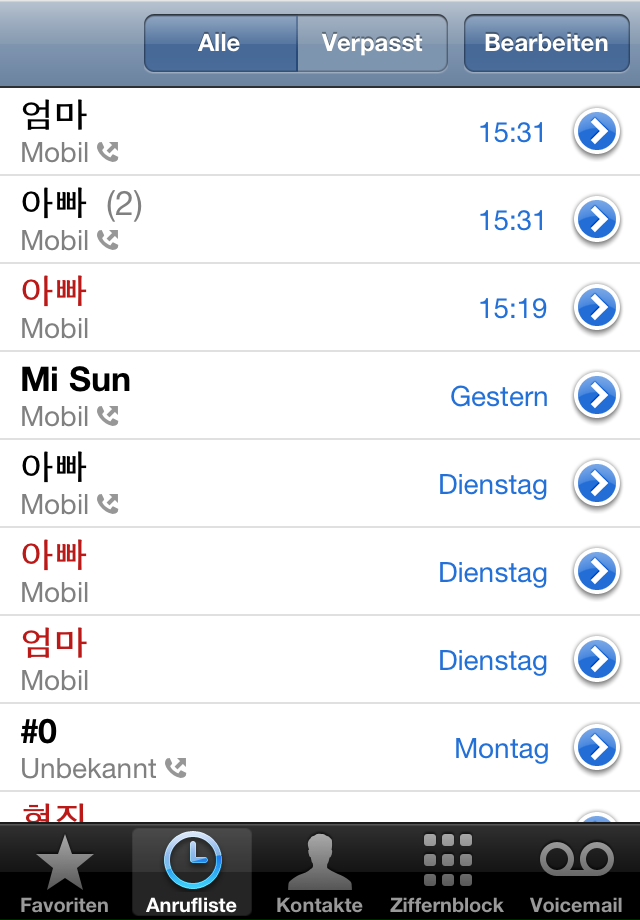640x920 pixels.
Task: Open details arrow for #0 Unbekannt
Action: pos(596,748)
